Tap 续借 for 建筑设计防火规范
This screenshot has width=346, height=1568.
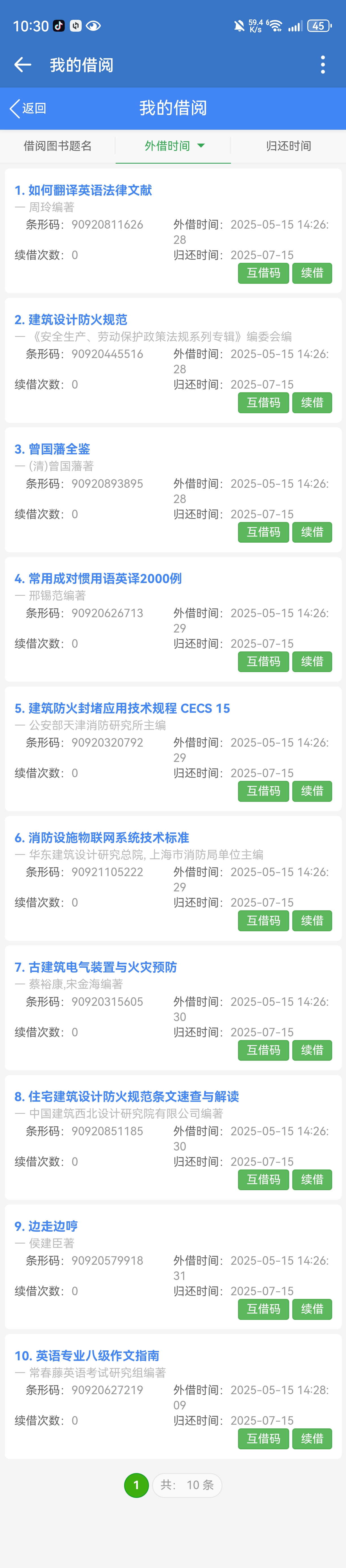[312, 402]
